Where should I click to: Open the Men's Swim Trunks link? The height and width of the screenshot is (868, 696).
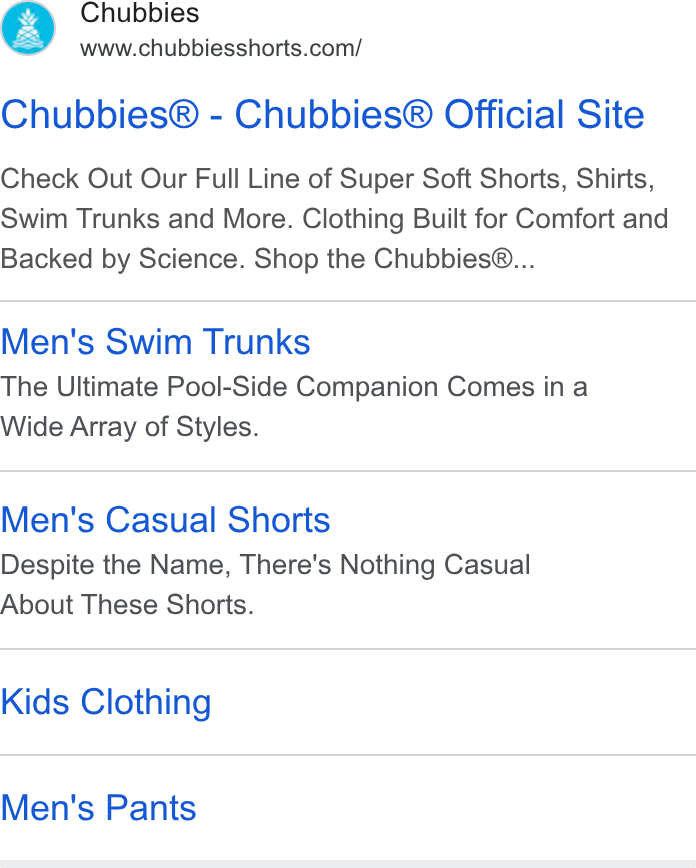(x=155, y=342)
